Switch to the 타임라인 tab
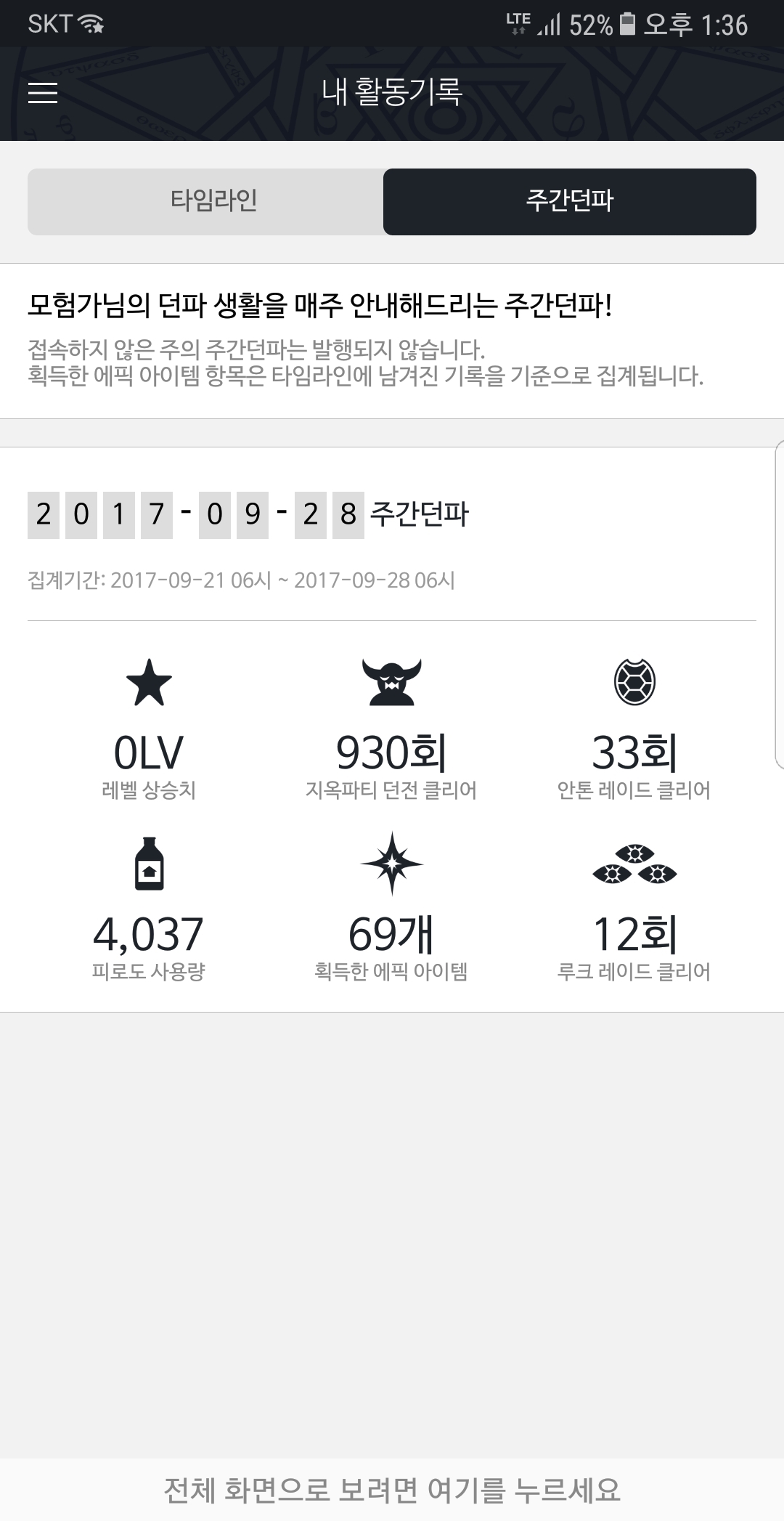 click(x=205, y=201)
